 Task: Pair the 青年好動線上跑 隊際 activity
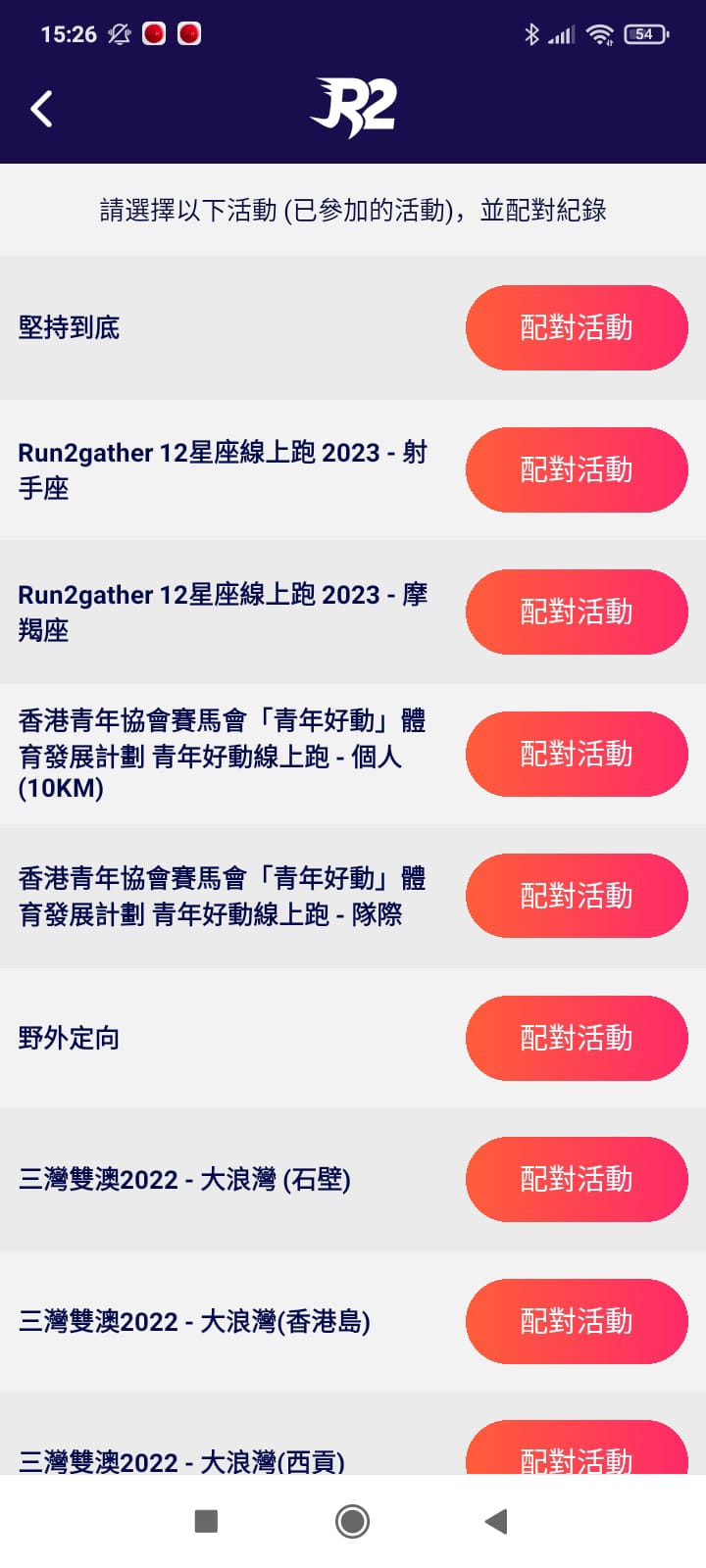coord(577,896)
